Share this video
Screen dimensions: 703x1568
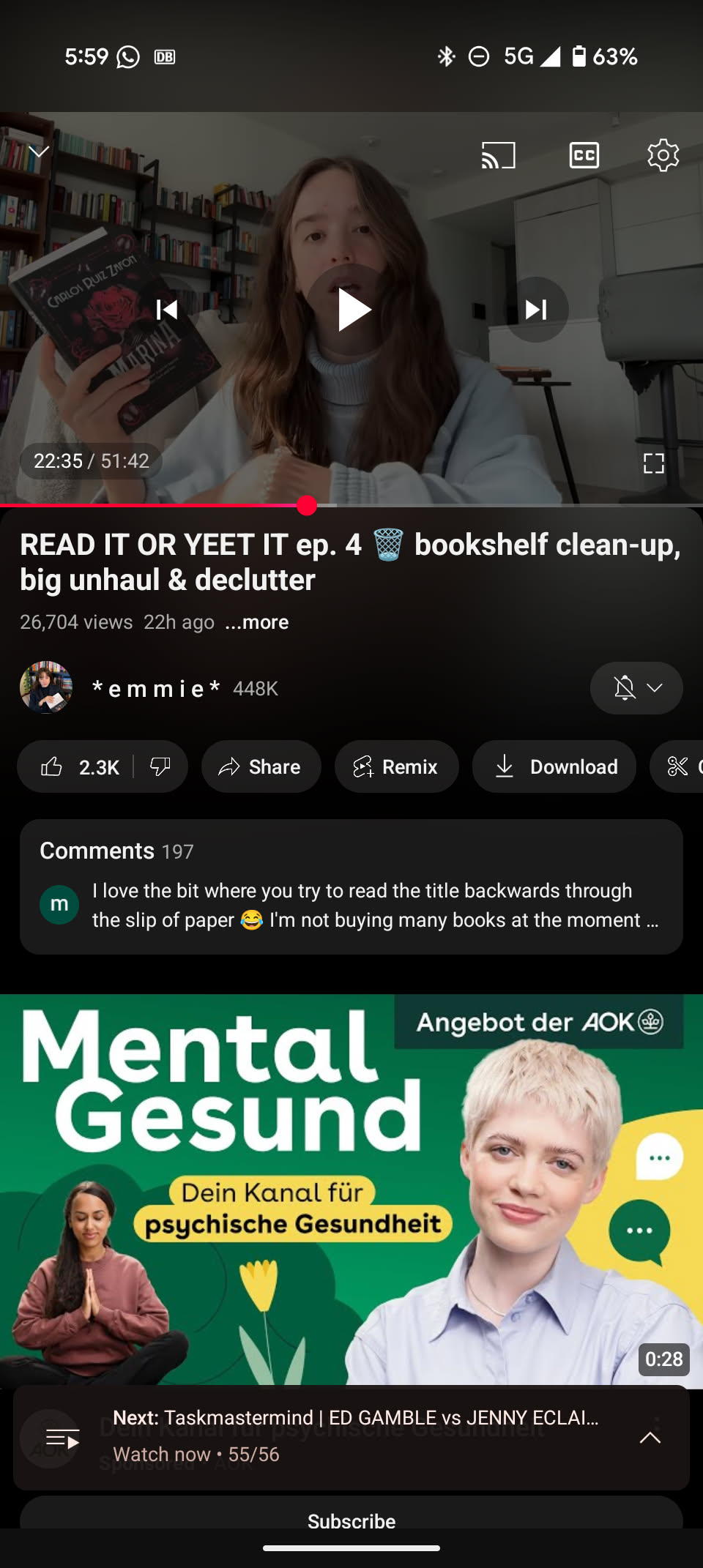tap(261, 767)
